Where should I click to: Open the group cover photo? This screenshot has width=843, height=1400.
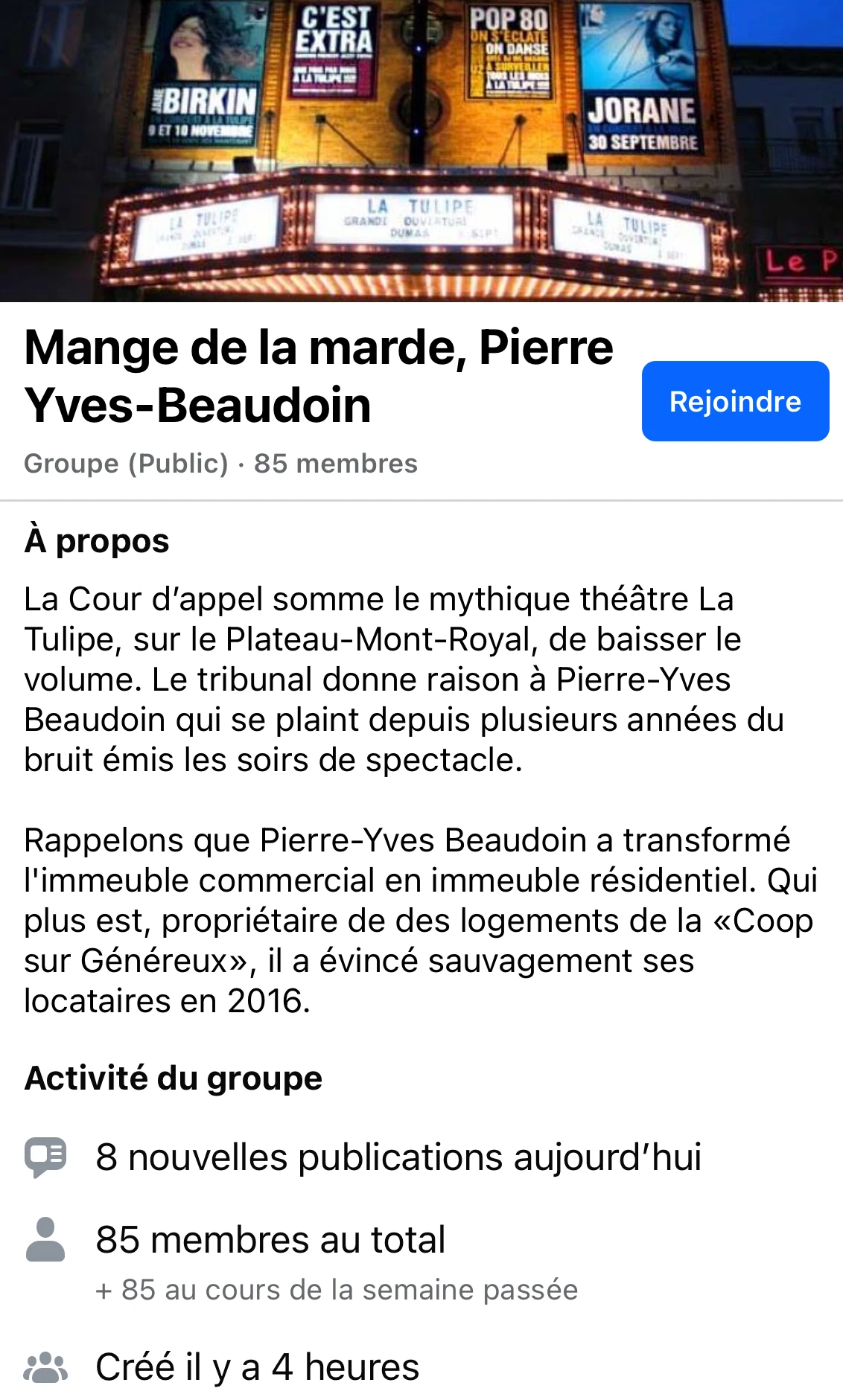[421, 149]
